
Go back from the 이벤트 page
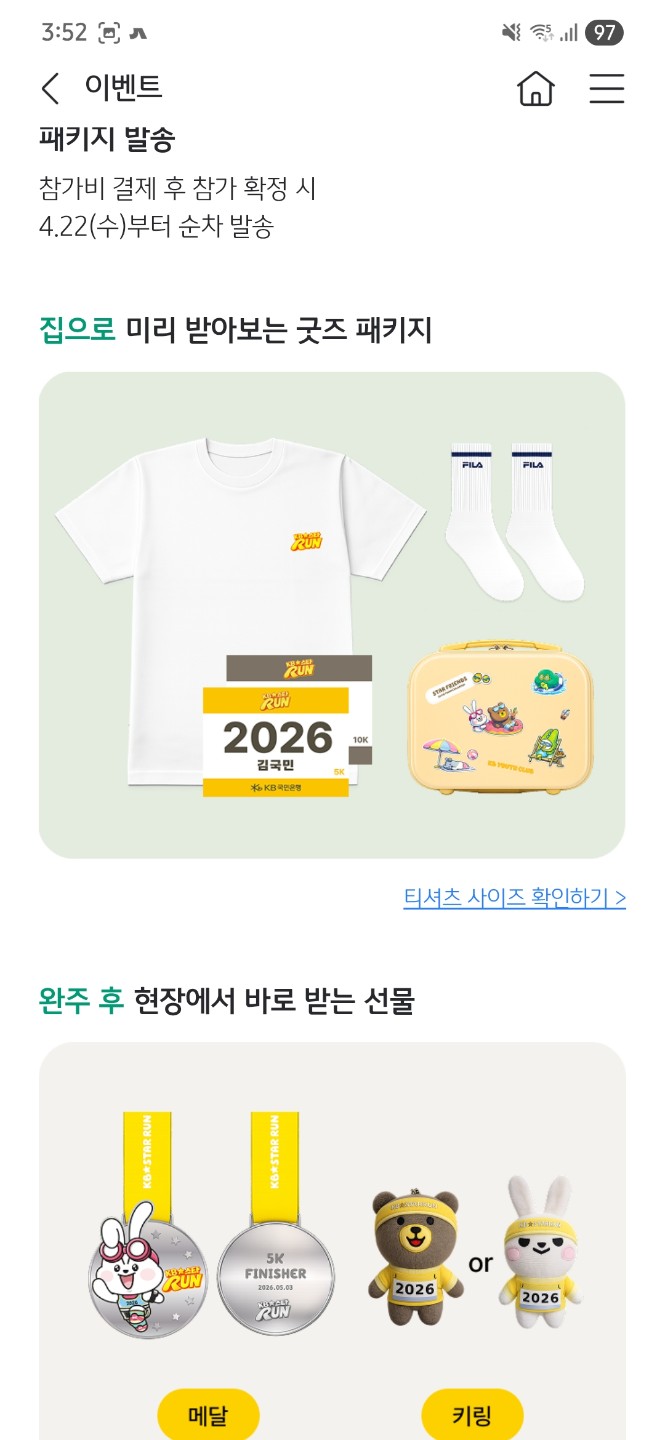[x=50, y=88]
